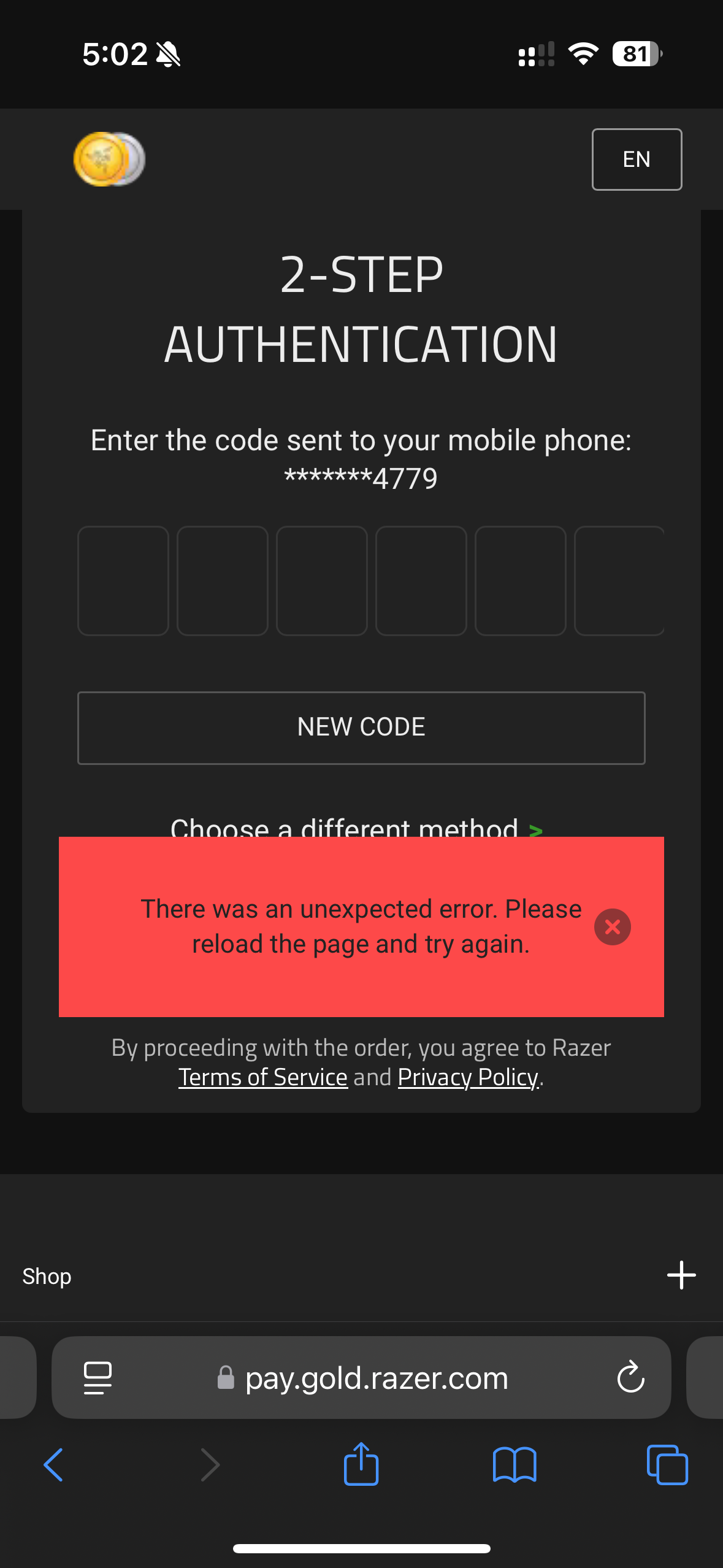The height and width of the screenshot is (1568, 723).
Task: Show all open tabs
Action: [667, 1465]
